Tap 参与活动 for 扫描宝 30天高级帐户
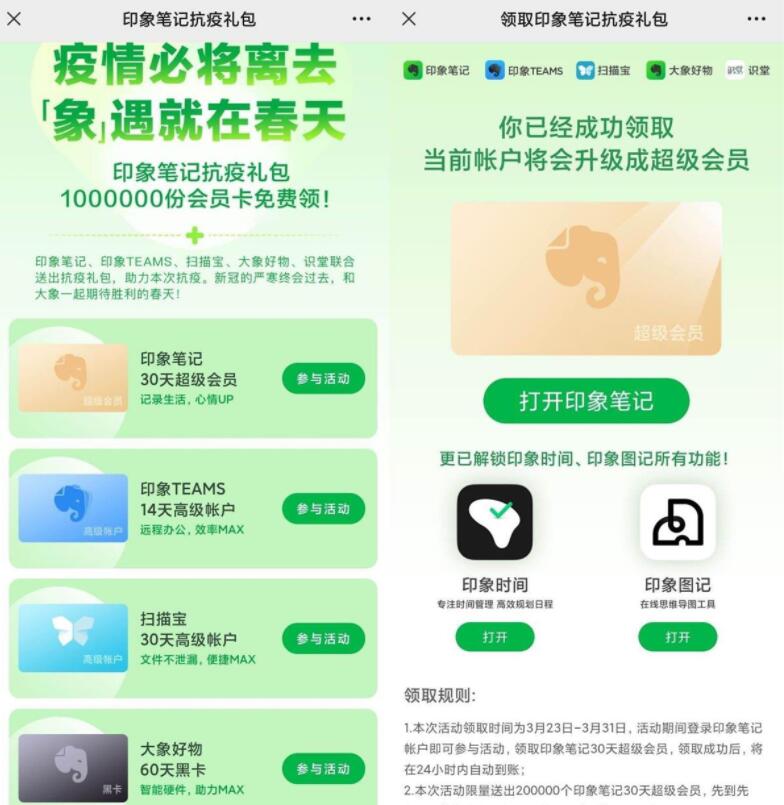Viewport: 784px width, 805px height. click(323, 639)
